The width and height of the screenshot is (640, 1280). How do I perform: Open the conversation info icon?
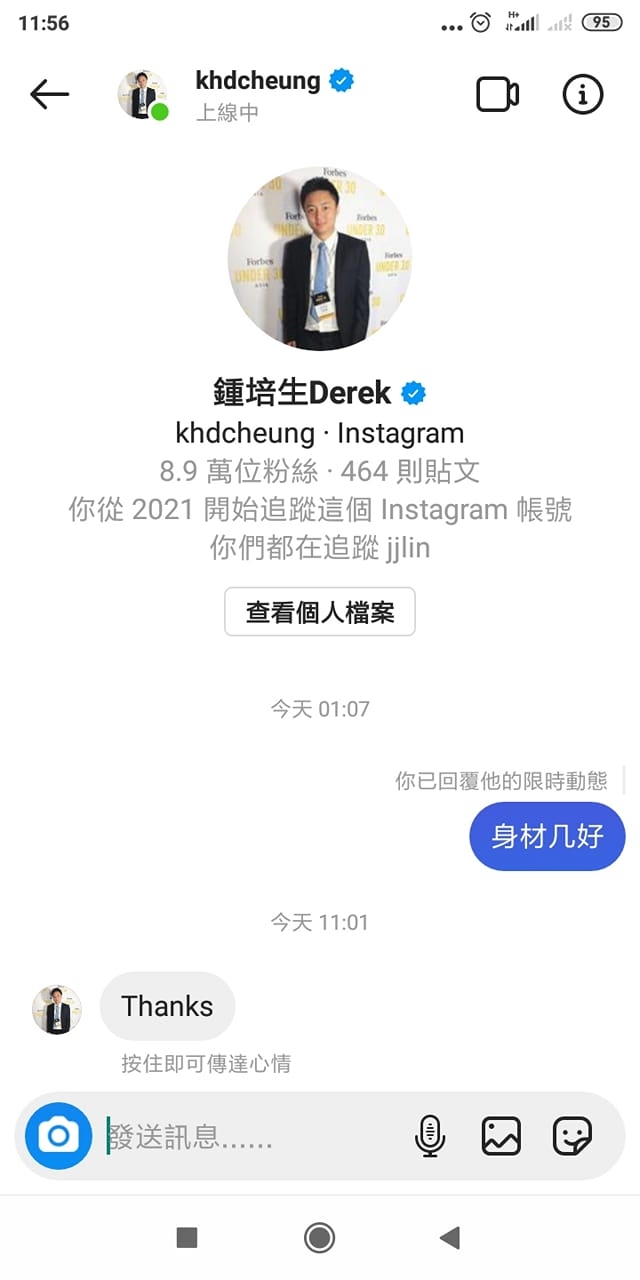[583, 95]
